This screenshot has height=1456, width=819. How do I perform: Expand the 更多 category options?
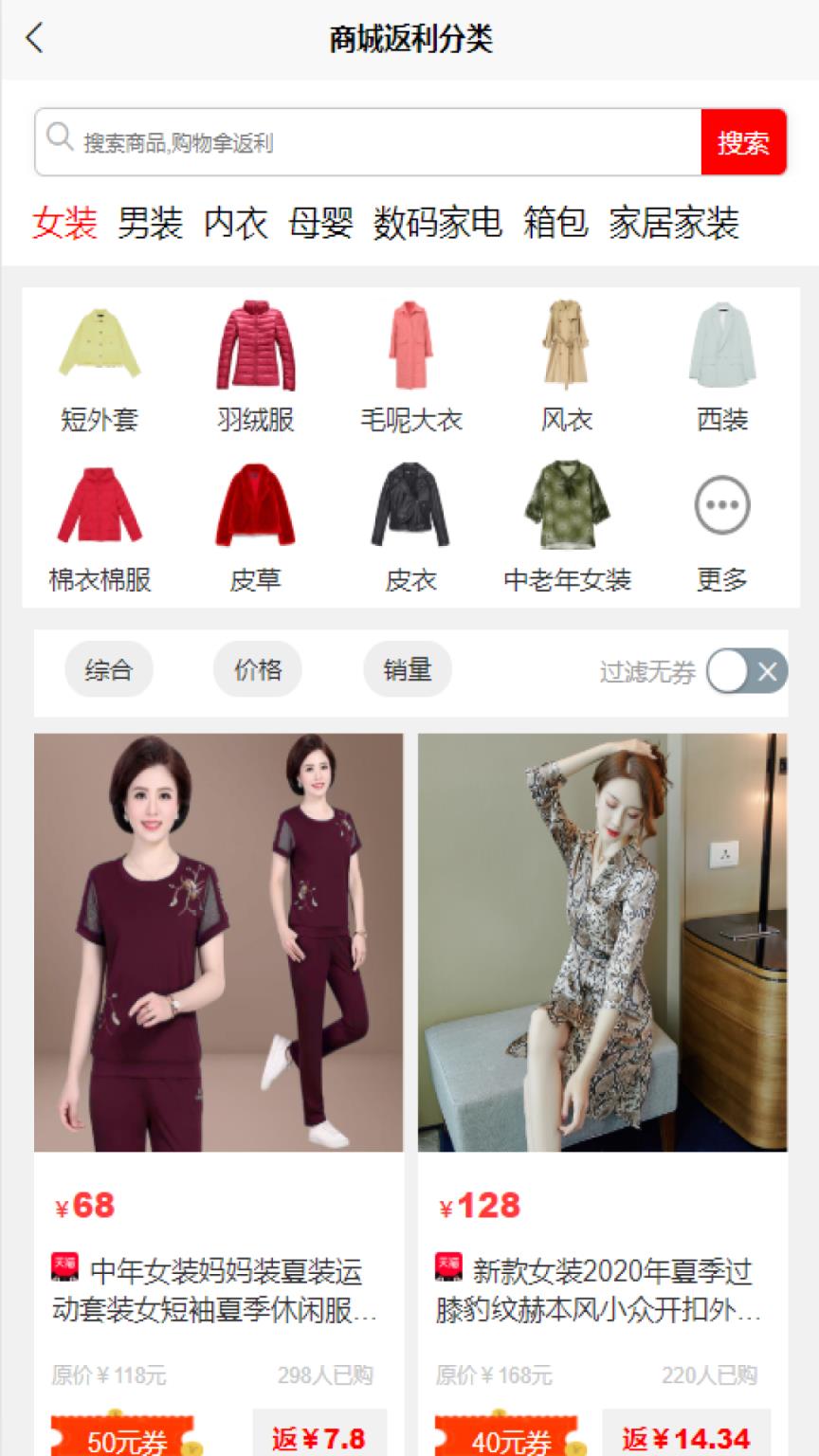click(721, 505)
